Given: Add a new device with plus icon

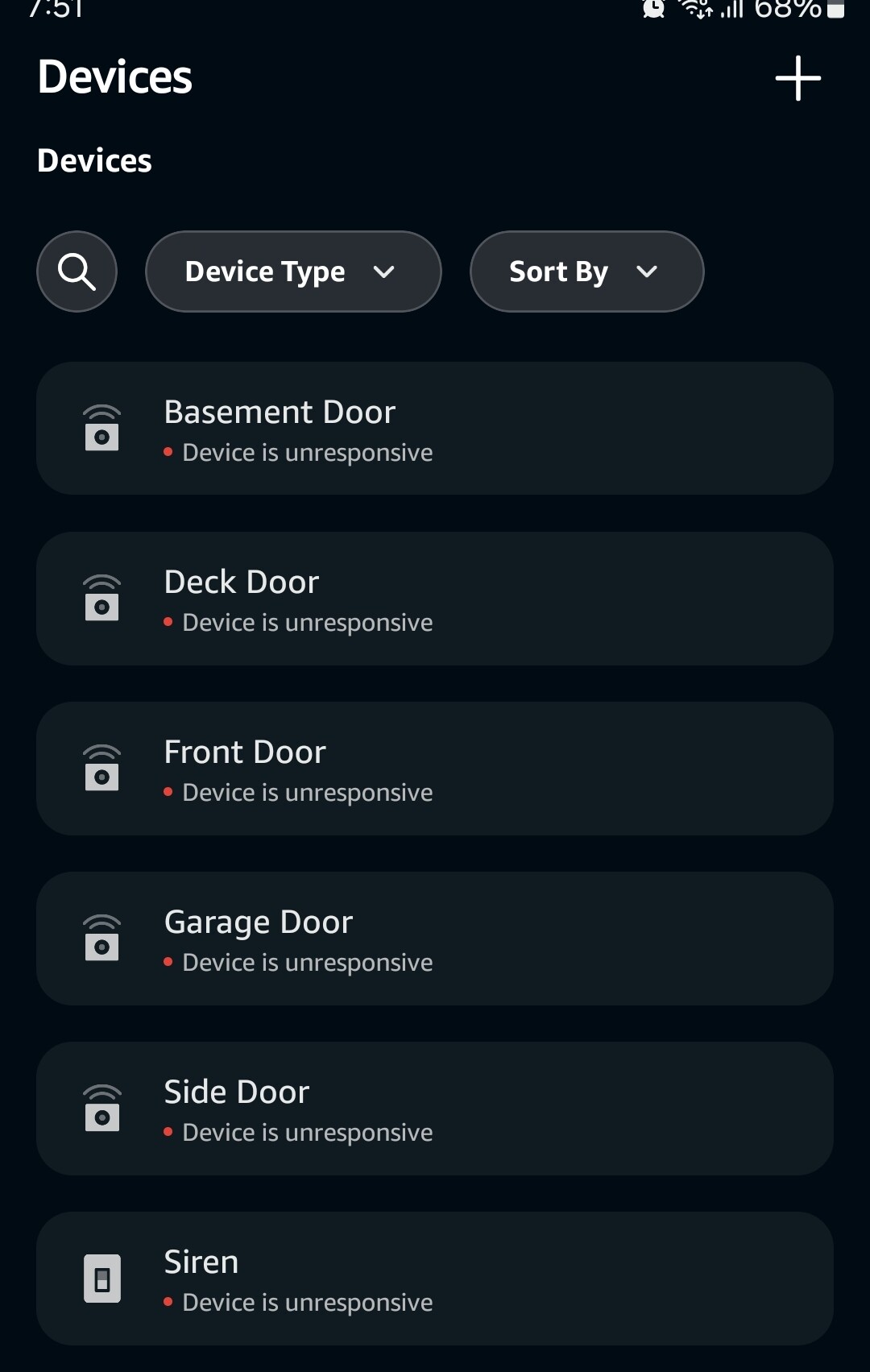Looking at the screenshot, I should (797, 78).
